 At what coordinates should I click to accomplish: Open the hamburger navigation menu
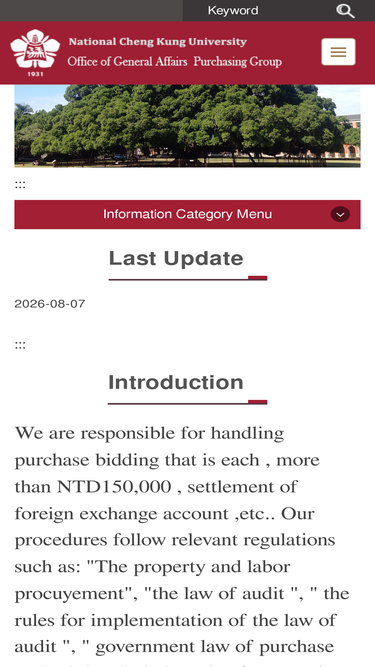pyautogui.click(x=338, y=52)
